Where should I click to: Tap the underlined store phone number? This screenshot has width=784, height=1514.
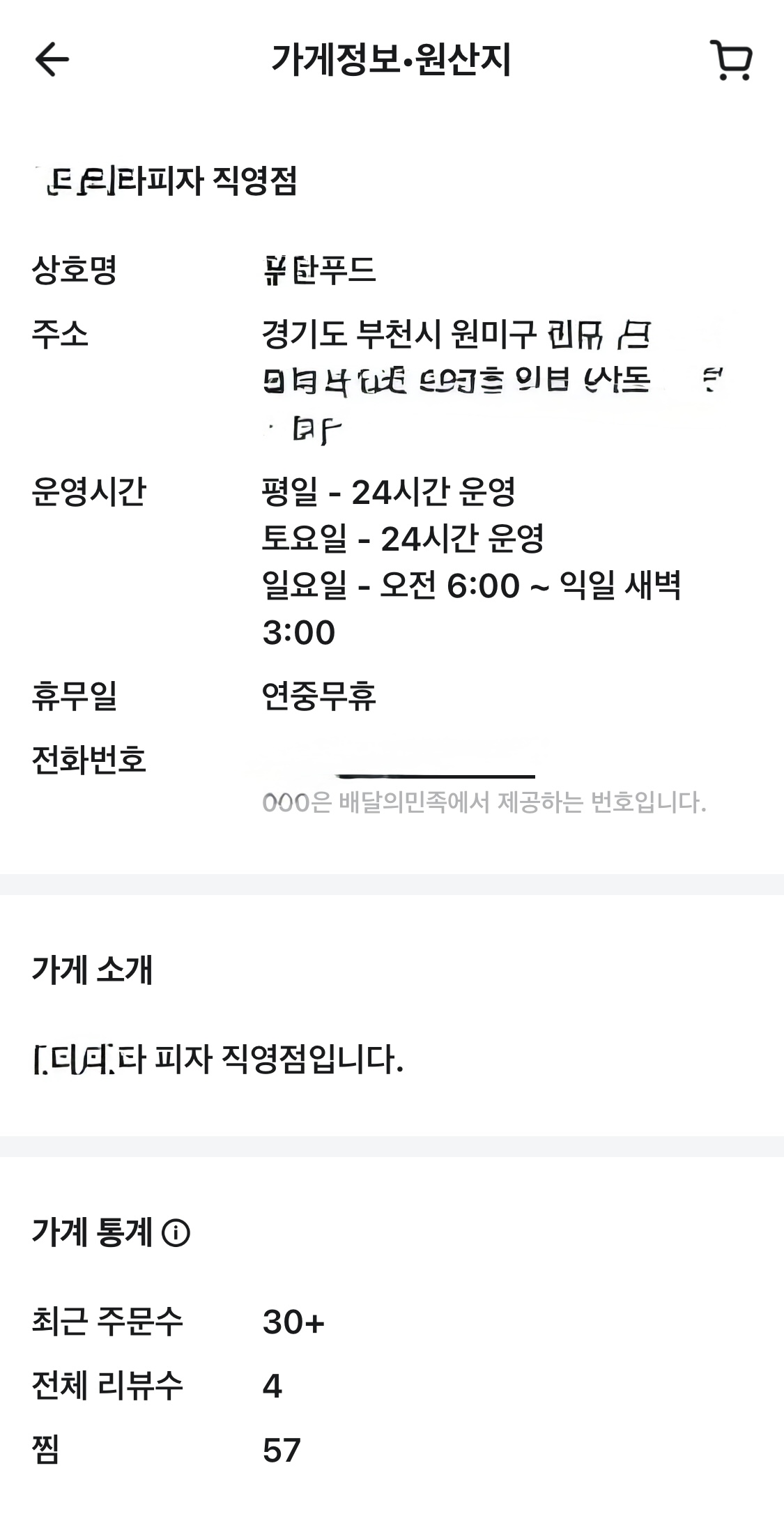pos(398,760)
